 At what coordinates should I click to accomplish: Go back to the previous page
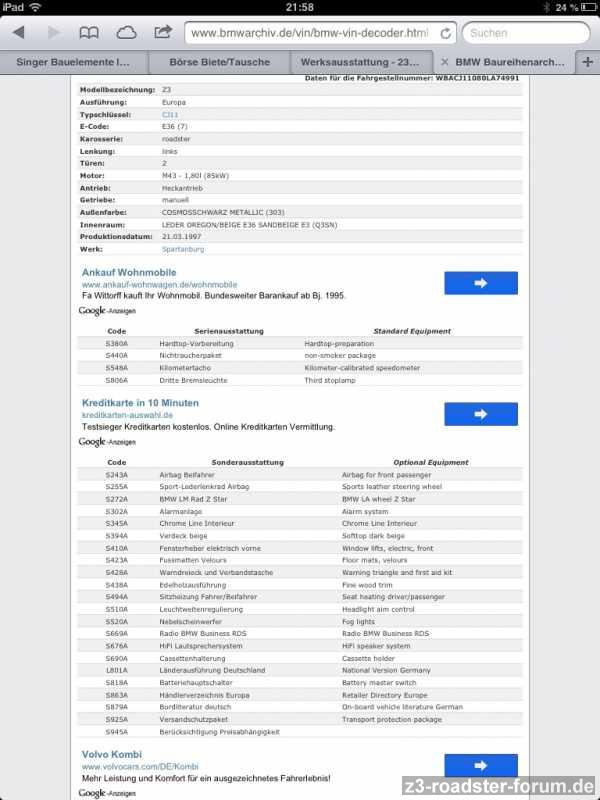(18, 32)
